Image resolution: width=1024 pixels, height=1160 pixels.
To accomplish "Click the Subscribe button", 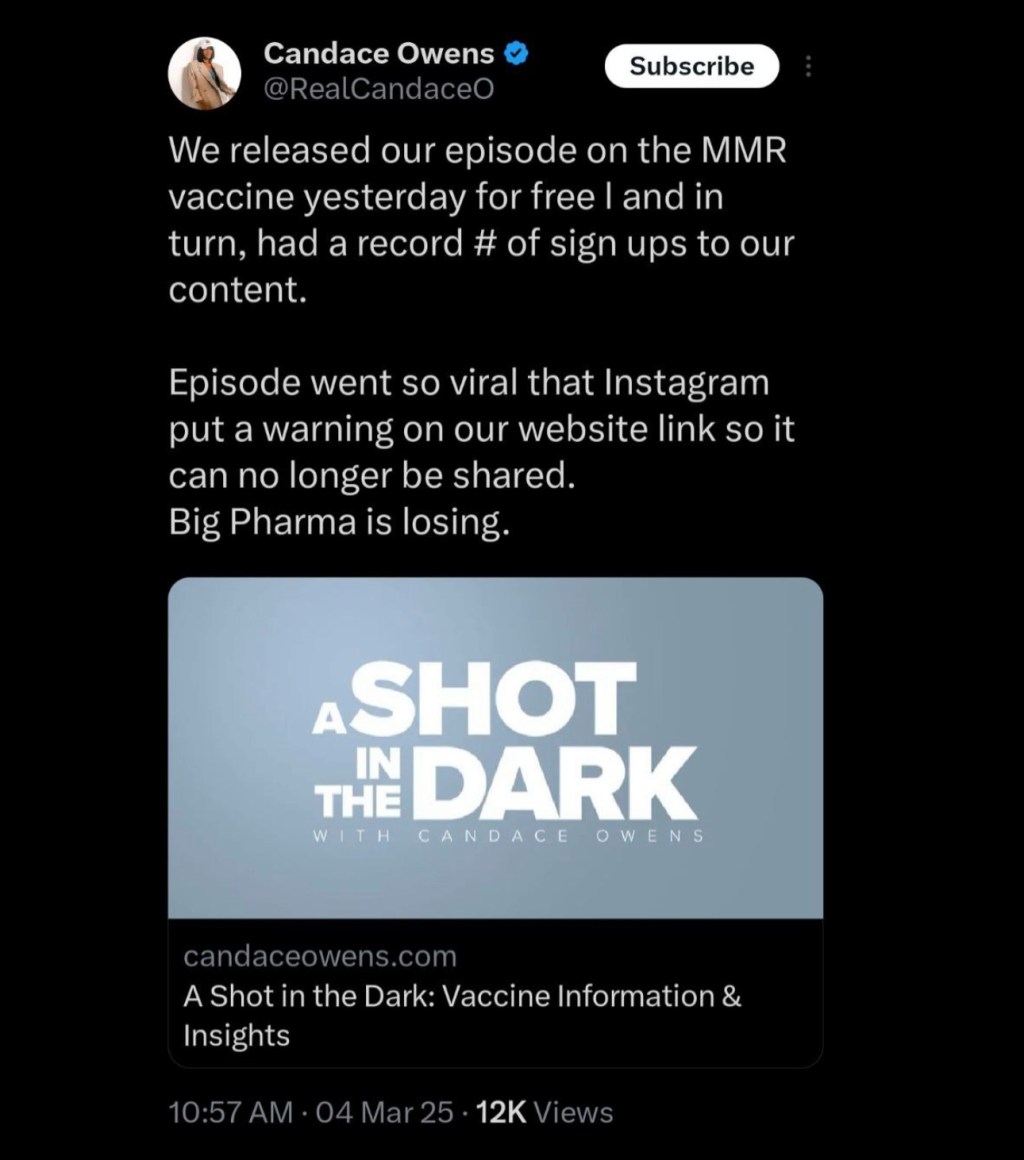I will tap(691, 66).
